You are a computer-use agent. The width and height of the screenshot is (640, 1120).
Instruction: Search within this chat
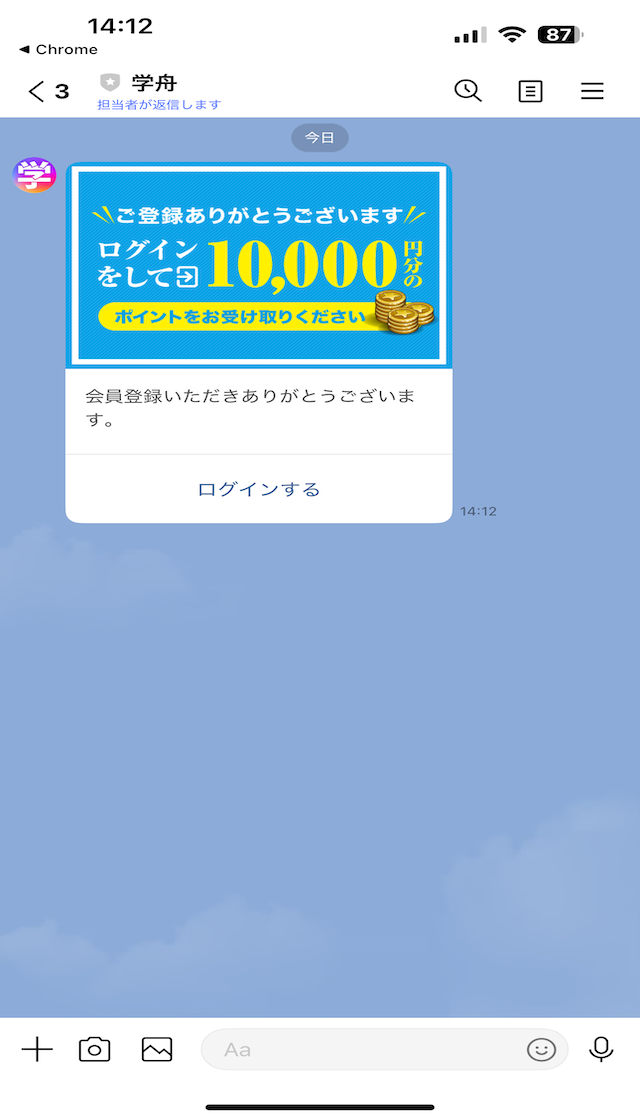pos(467,91)
